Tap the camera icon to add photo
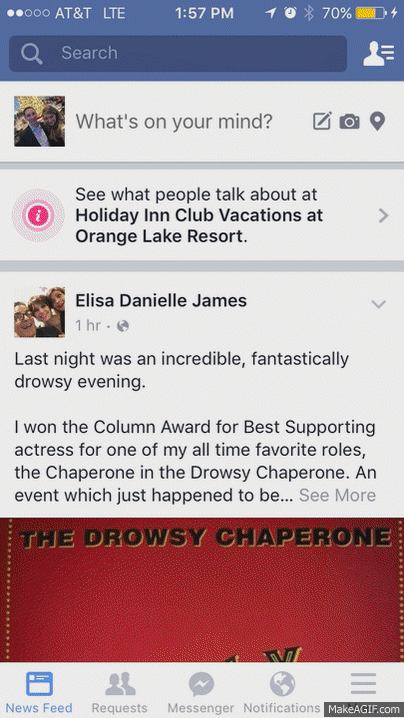The width and height of the screenshot is (404, 718). [349, 122]
